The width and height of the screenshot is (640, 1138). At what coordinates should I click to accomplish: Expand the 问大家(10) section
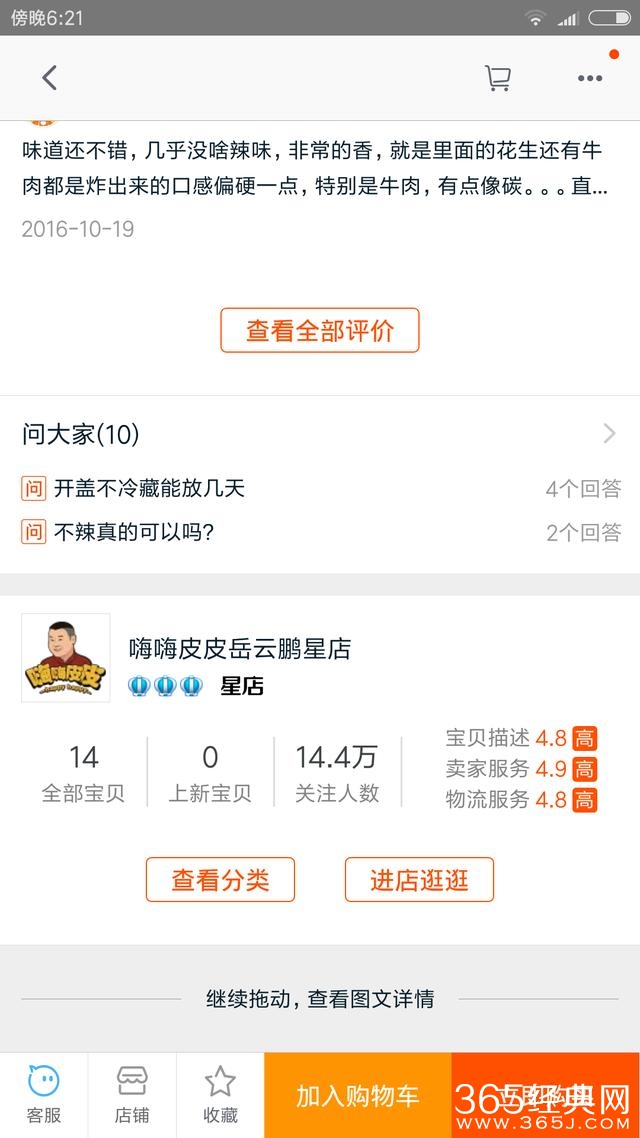[x=320, y=434]
